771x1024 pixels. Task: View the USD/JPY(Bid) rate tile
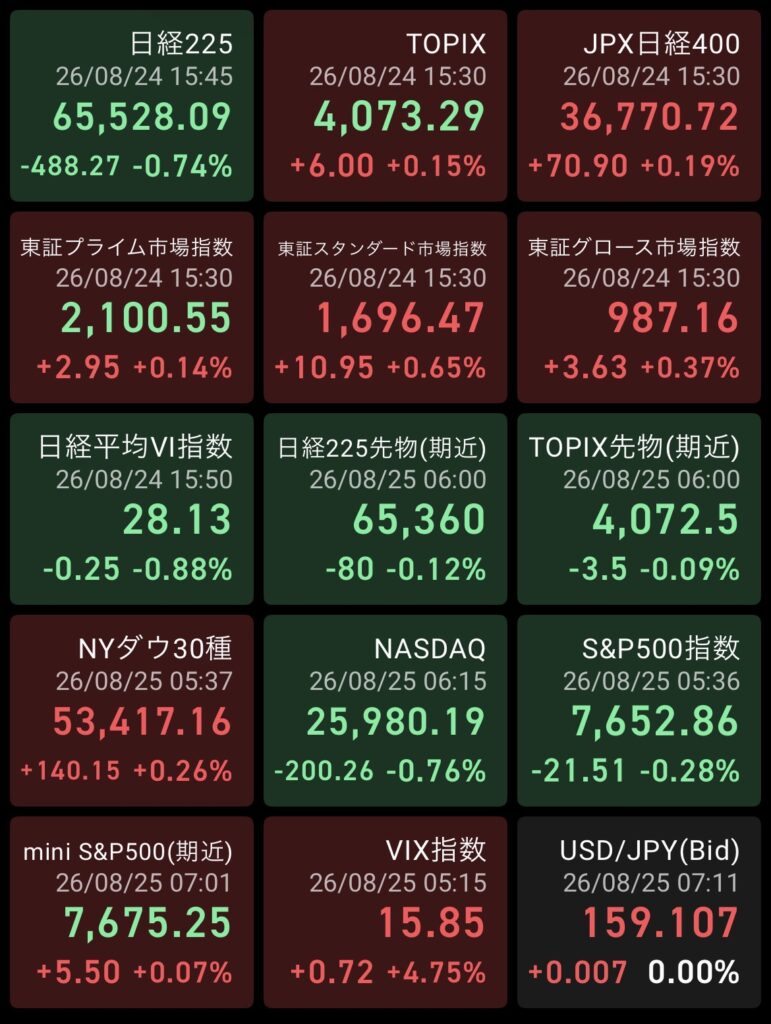[639, 912]
